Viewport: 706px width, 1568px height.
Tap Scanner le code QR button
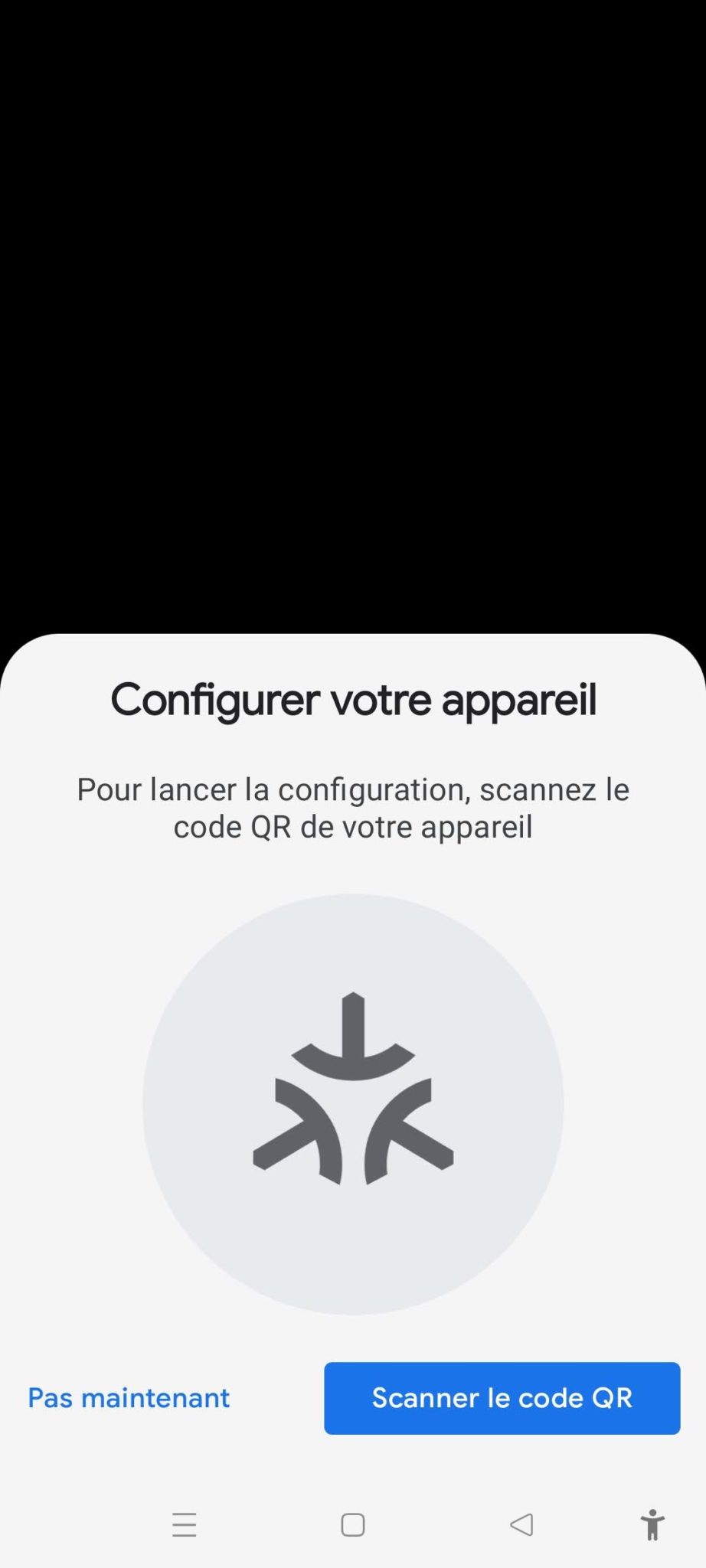point(502,1398)
